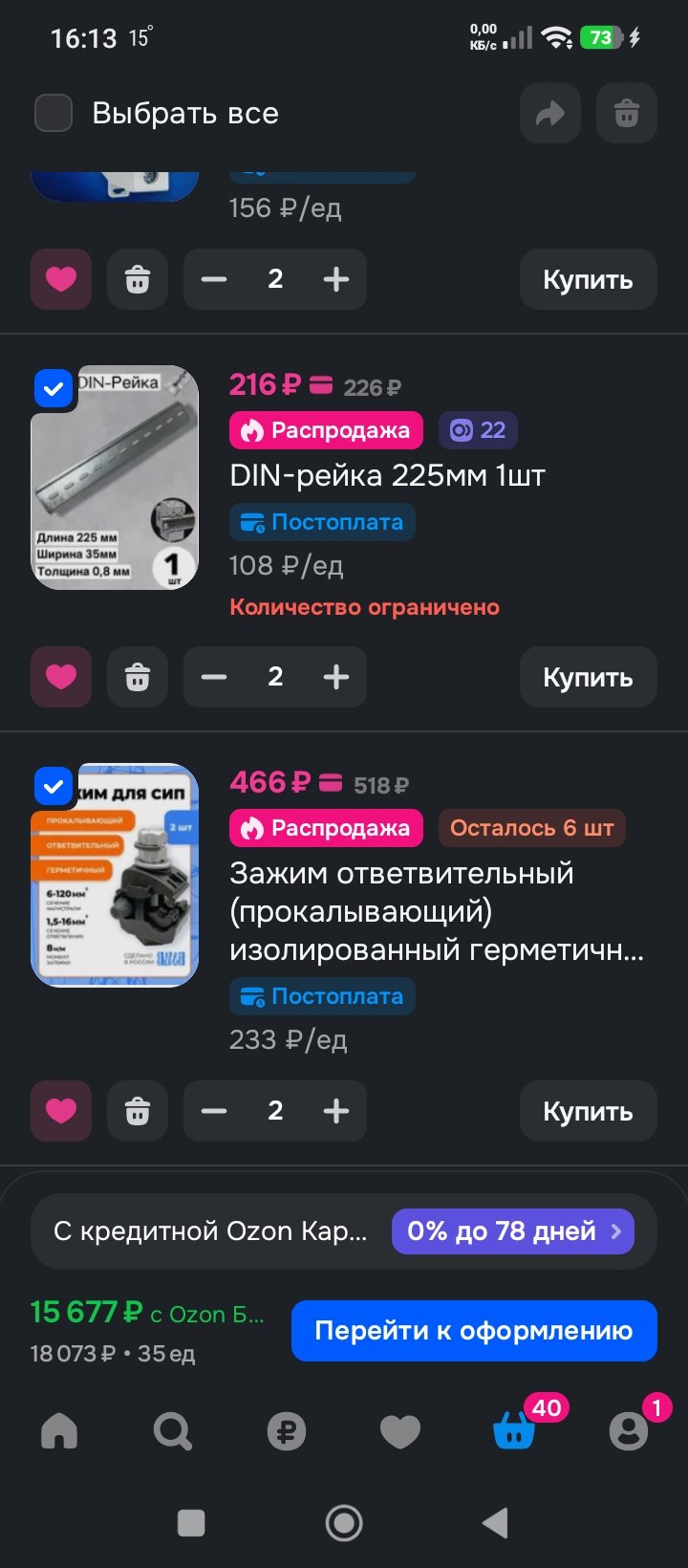
Task: Decrease the DIN-рейка 225мм quantity
Action: [x=214, y=677]
